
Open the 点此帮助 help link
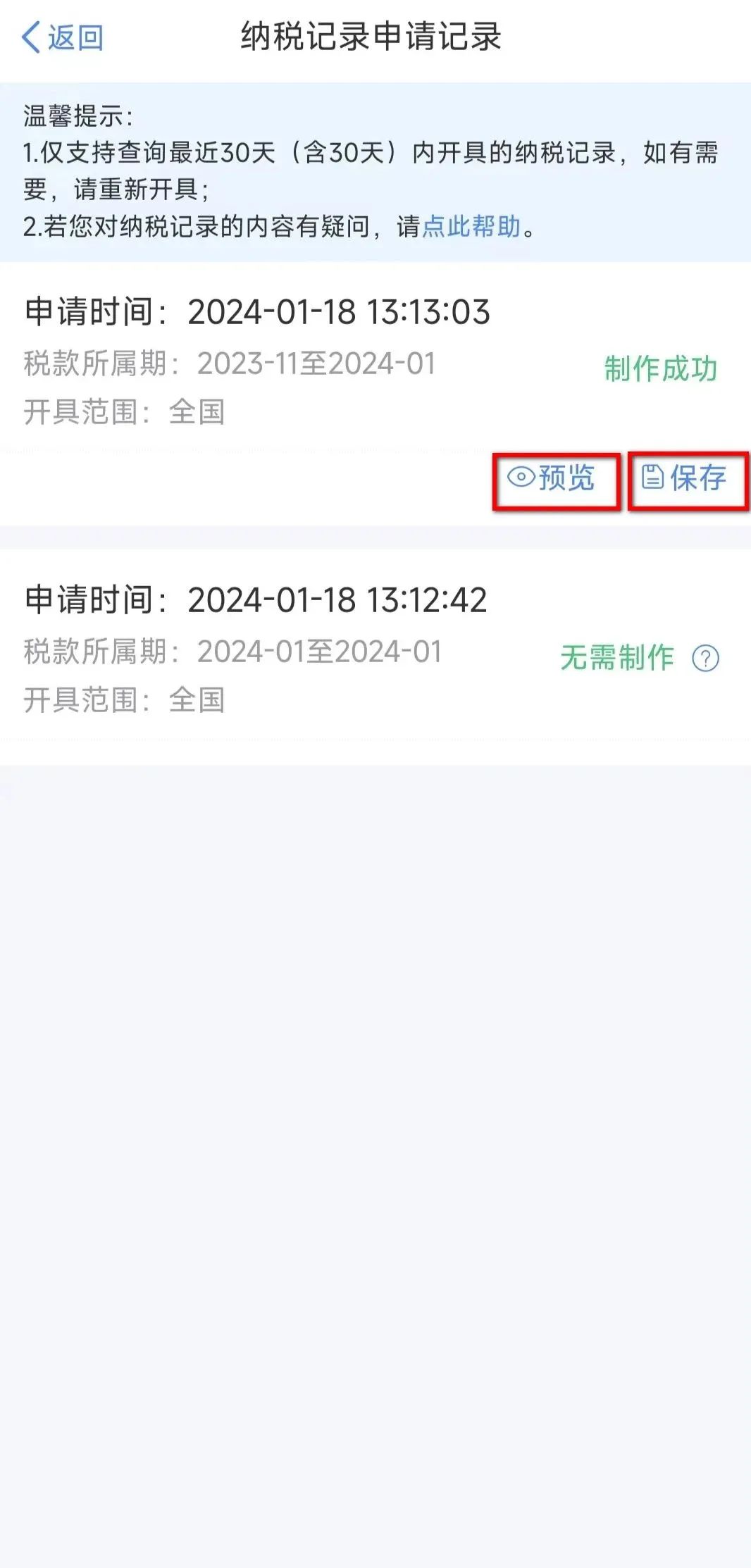471,227
